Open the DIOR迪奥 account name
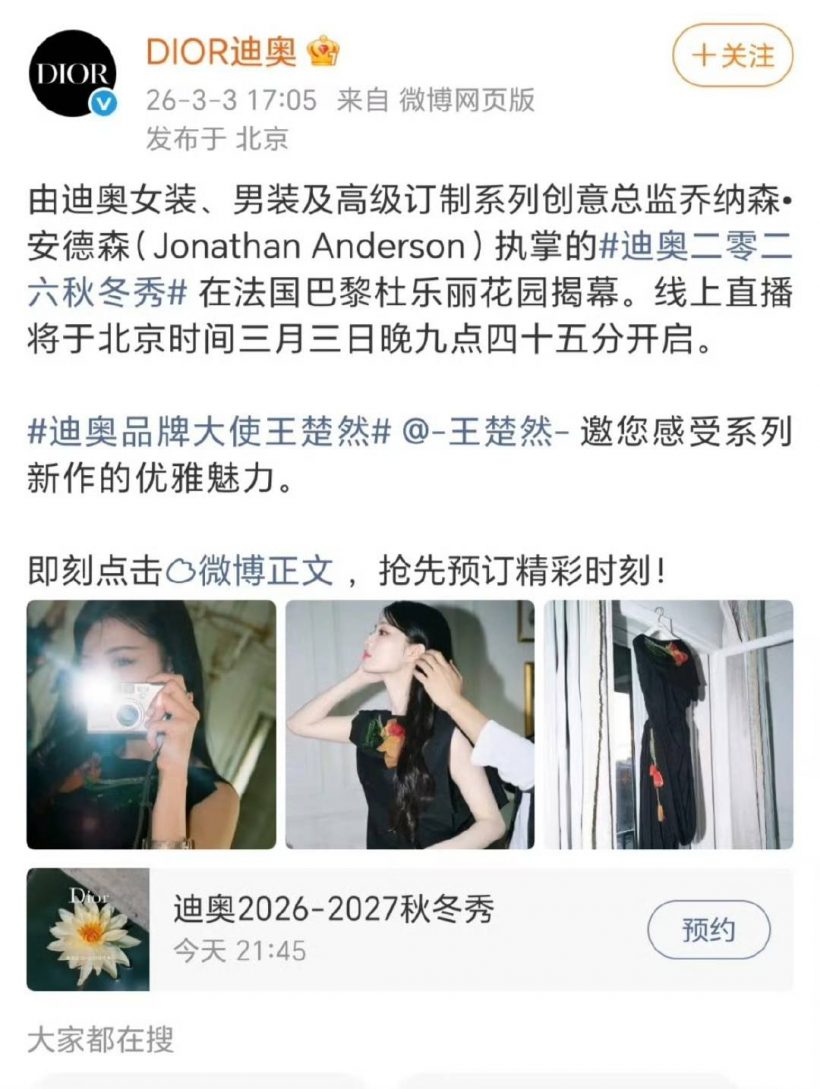This screenshot has height=1089, width=820. click(221, 50)
